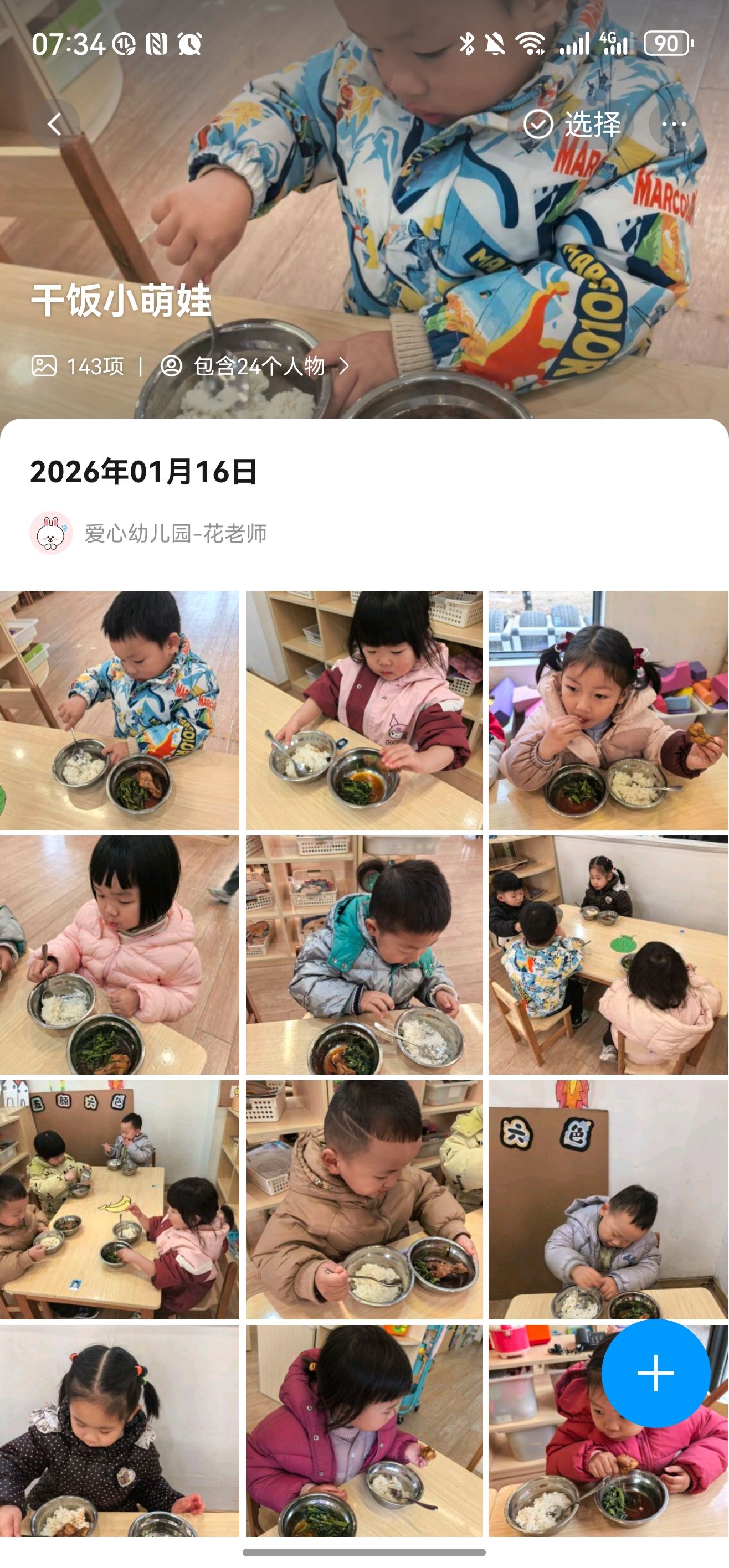The height and width of the screenshot is (1568, 729).
Task: Tap the 选择 select button
Action: click(x=572, y=124)
